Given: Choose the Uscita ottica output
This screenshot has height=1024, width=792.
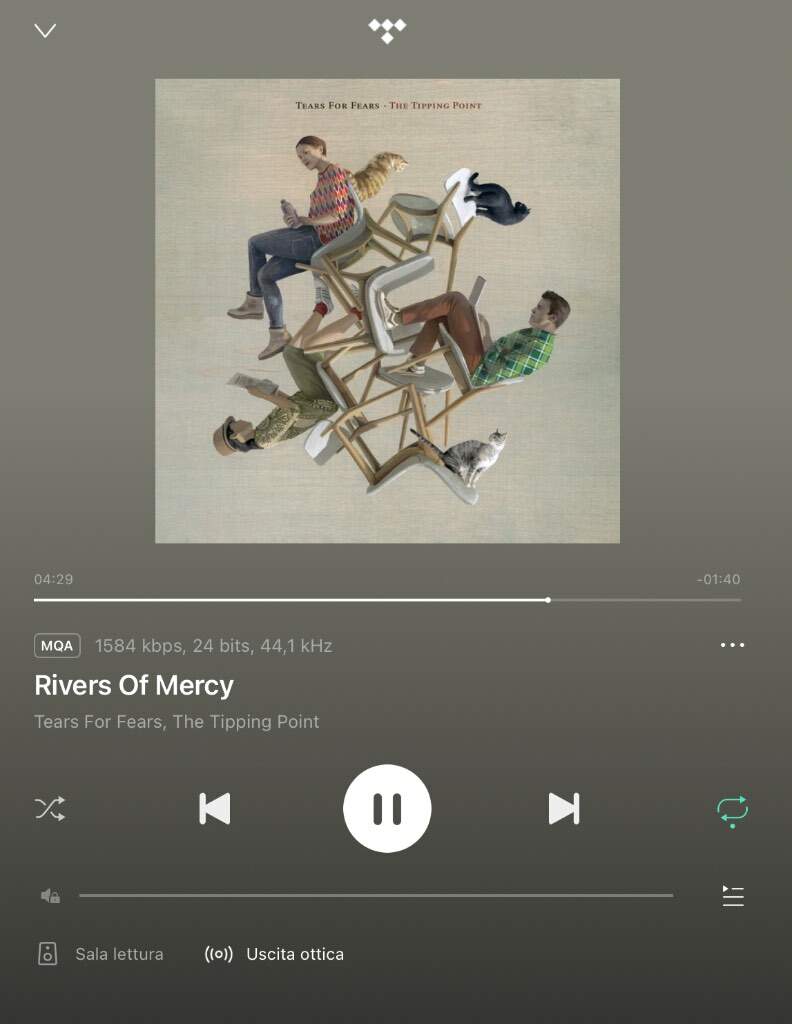Looking at the screenshot, I should point(275,954).
